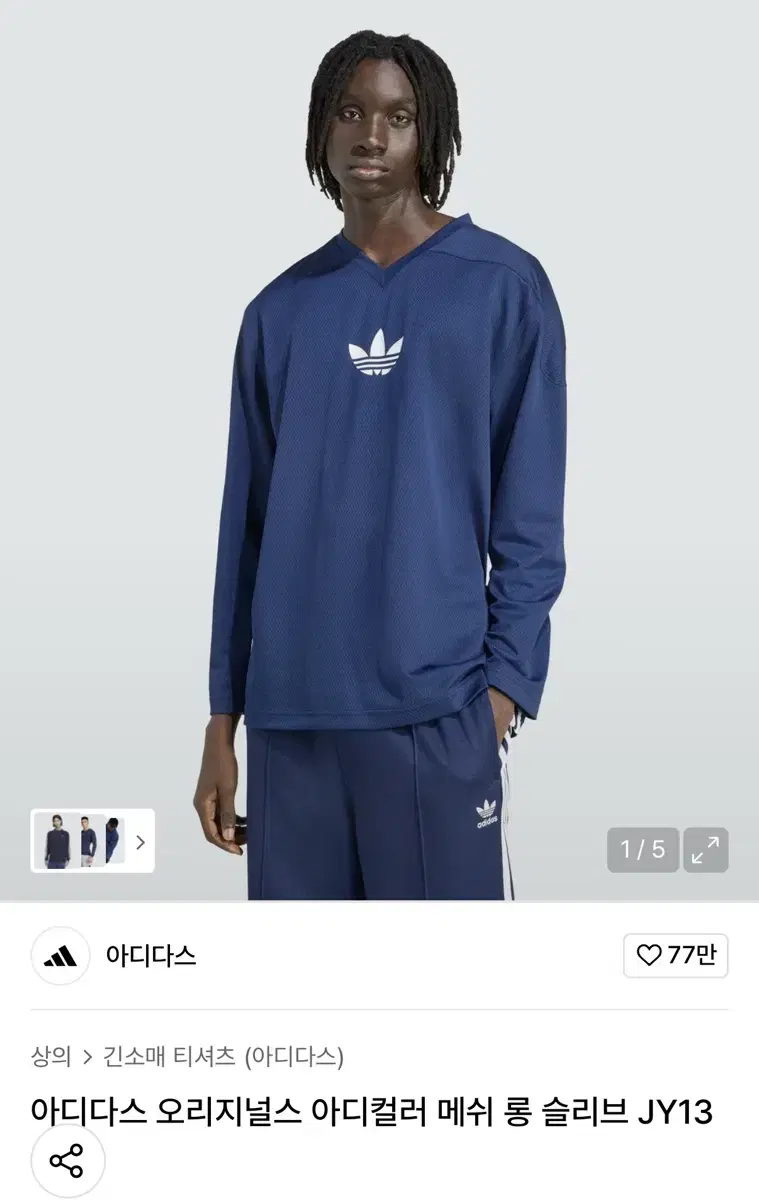
Task: Tap the adidas brand logo avatar
Action: point(62,957)
